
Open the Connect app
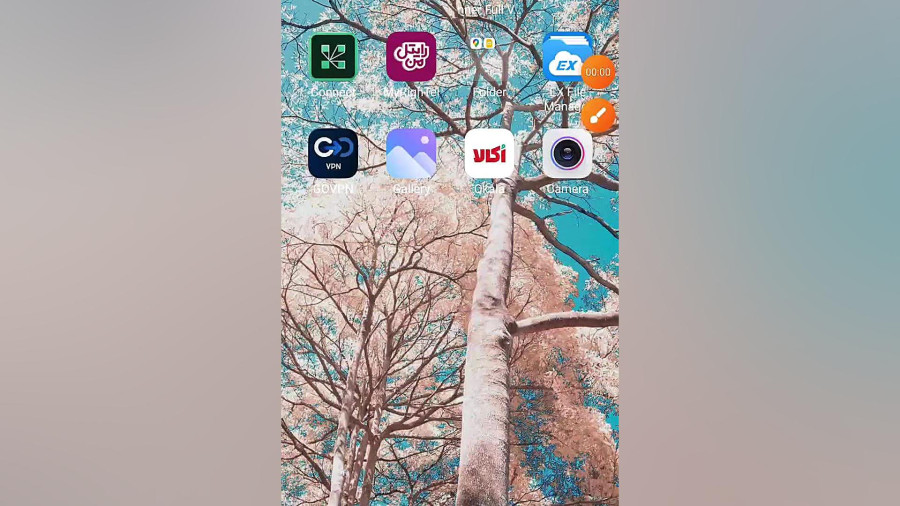tap(333, 57)
